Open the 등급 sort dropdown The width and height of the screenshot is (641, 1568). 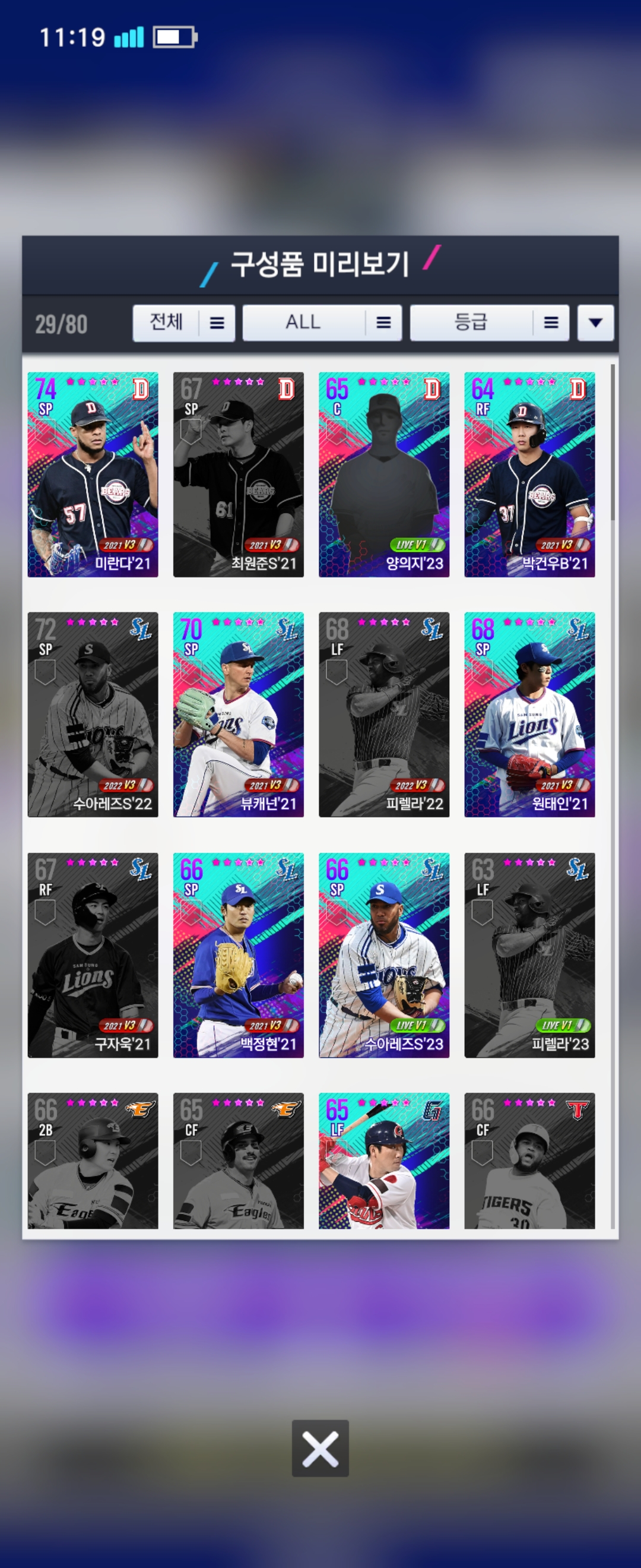pyautogui.click(x=490, y=323)
